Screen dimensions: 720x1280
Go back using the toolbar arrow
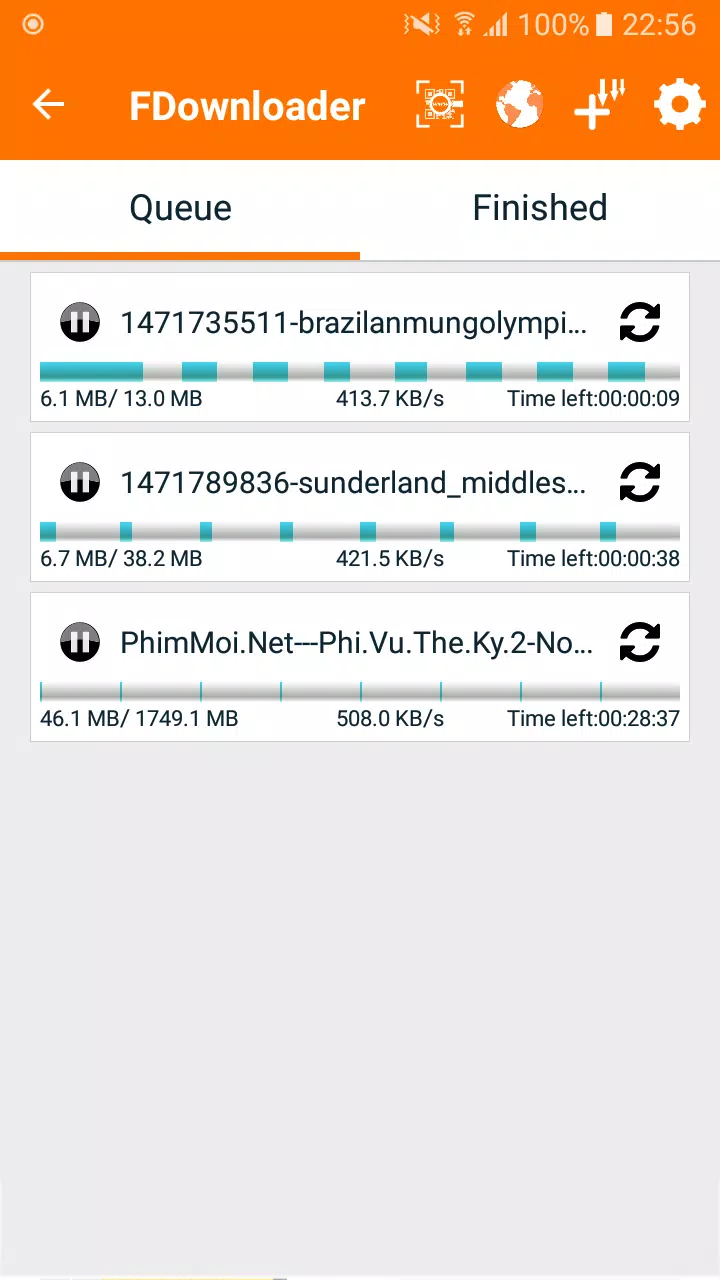(48, 105)
